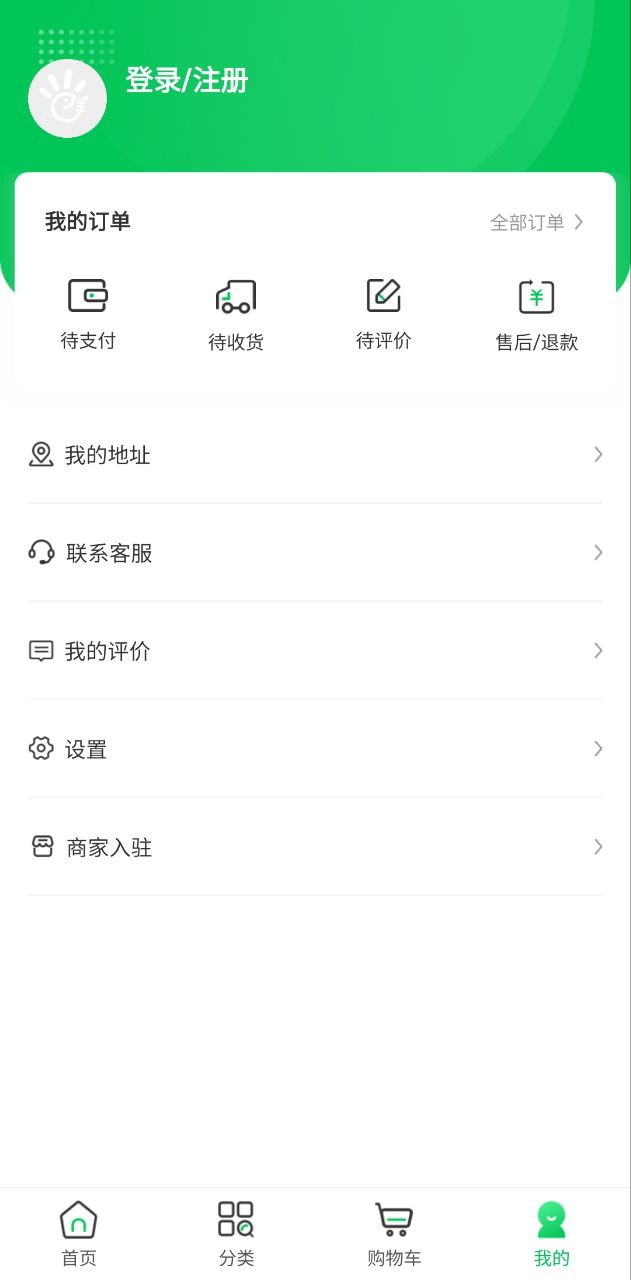Viewport: 631px width, 1280px height.
Task: Open 设置 settings
Action: [x=315, y=749]
